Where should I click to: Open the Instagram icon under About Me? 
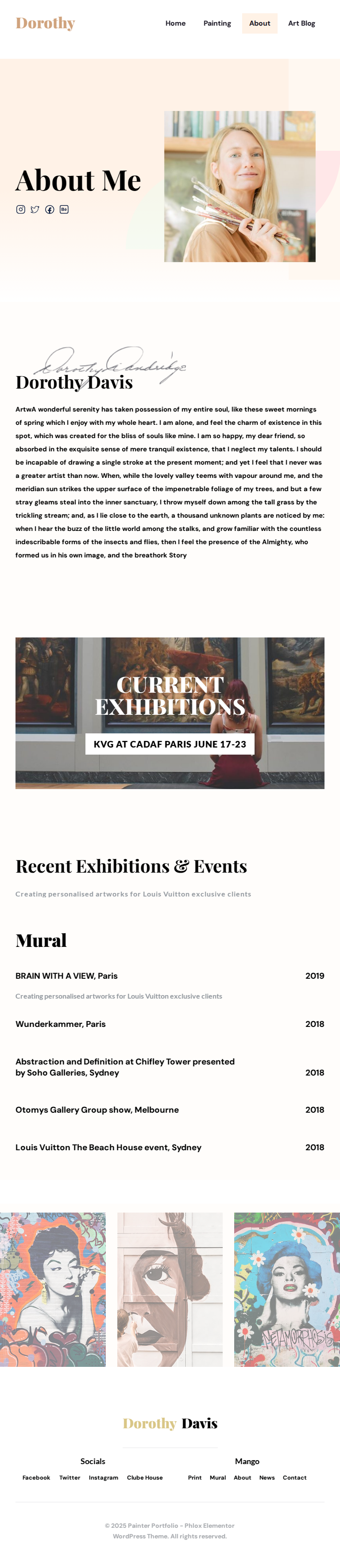21,210
